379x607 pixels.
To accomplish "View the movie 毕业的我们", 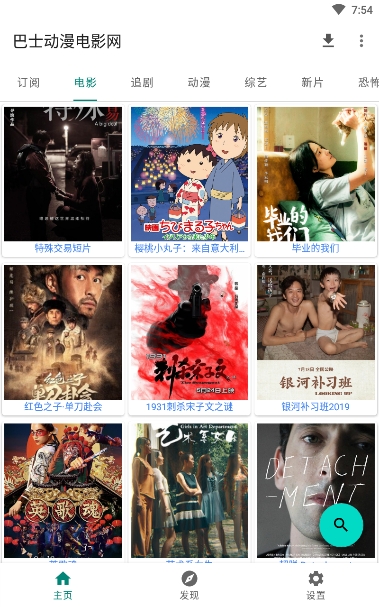I will pyautogui.click(x=316, y=180).
